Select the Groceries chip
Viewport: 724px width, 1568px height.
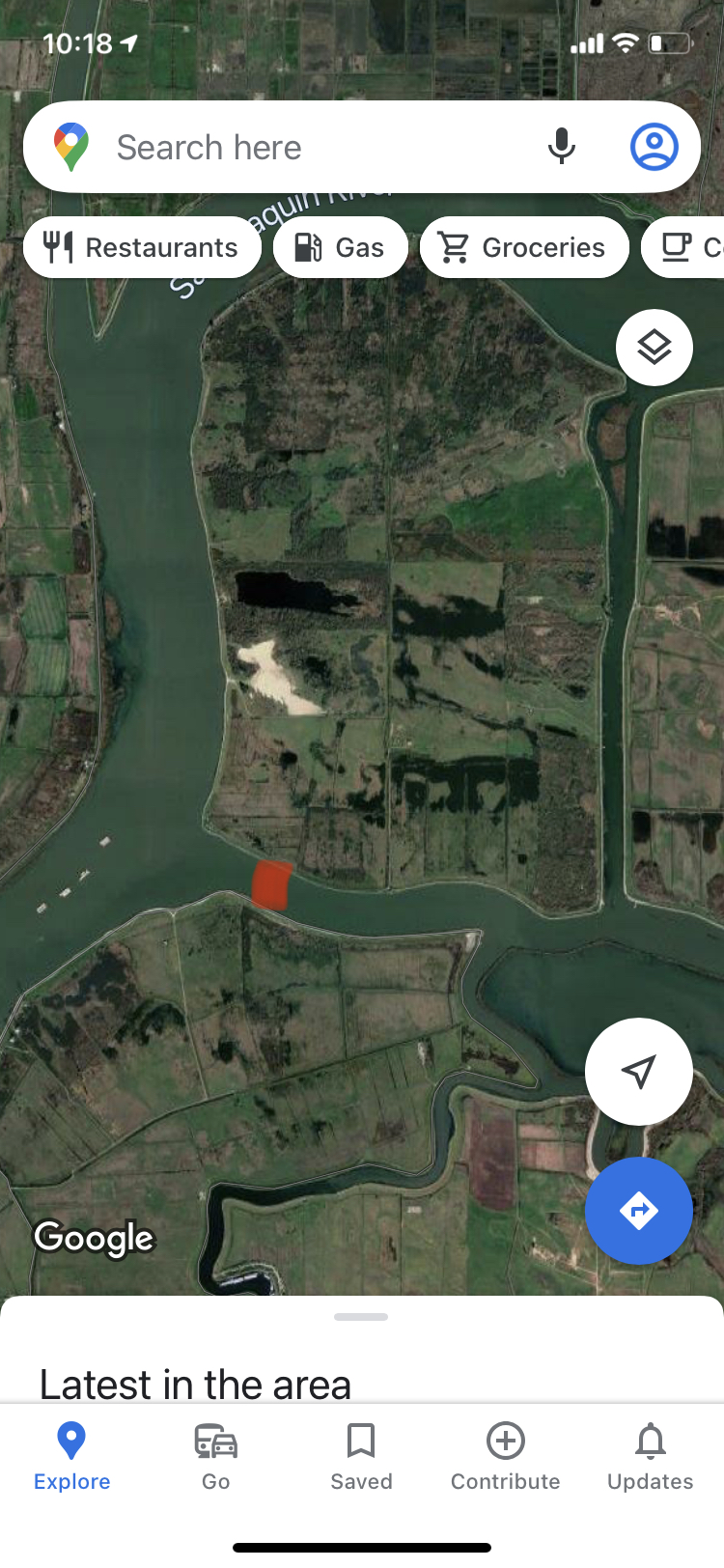coord(524,248)
